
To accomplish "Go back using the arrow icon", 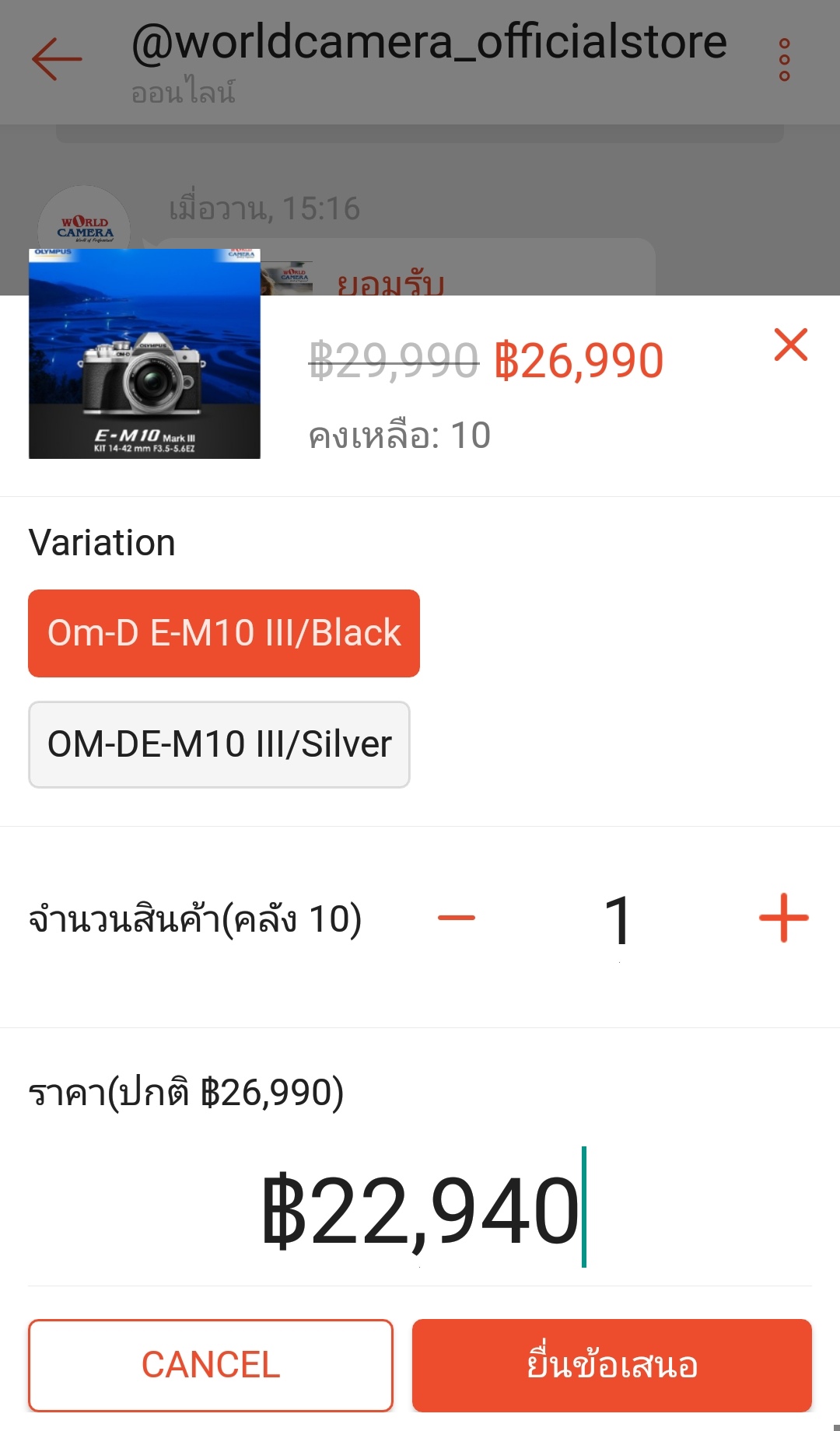I will [x=57, y=58].
